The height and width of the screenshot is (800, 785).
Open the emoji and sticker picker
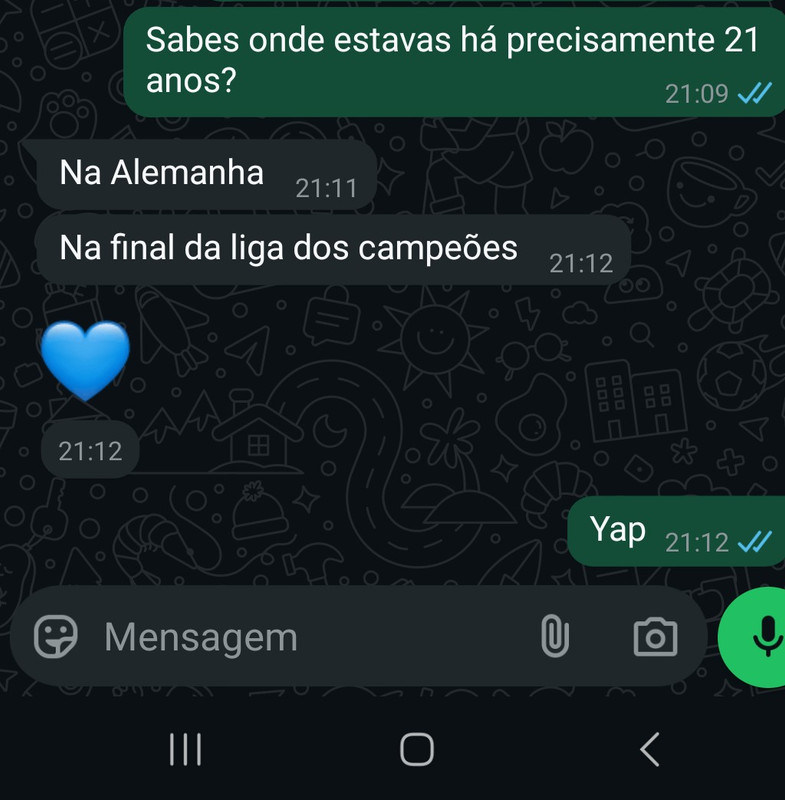56,636
